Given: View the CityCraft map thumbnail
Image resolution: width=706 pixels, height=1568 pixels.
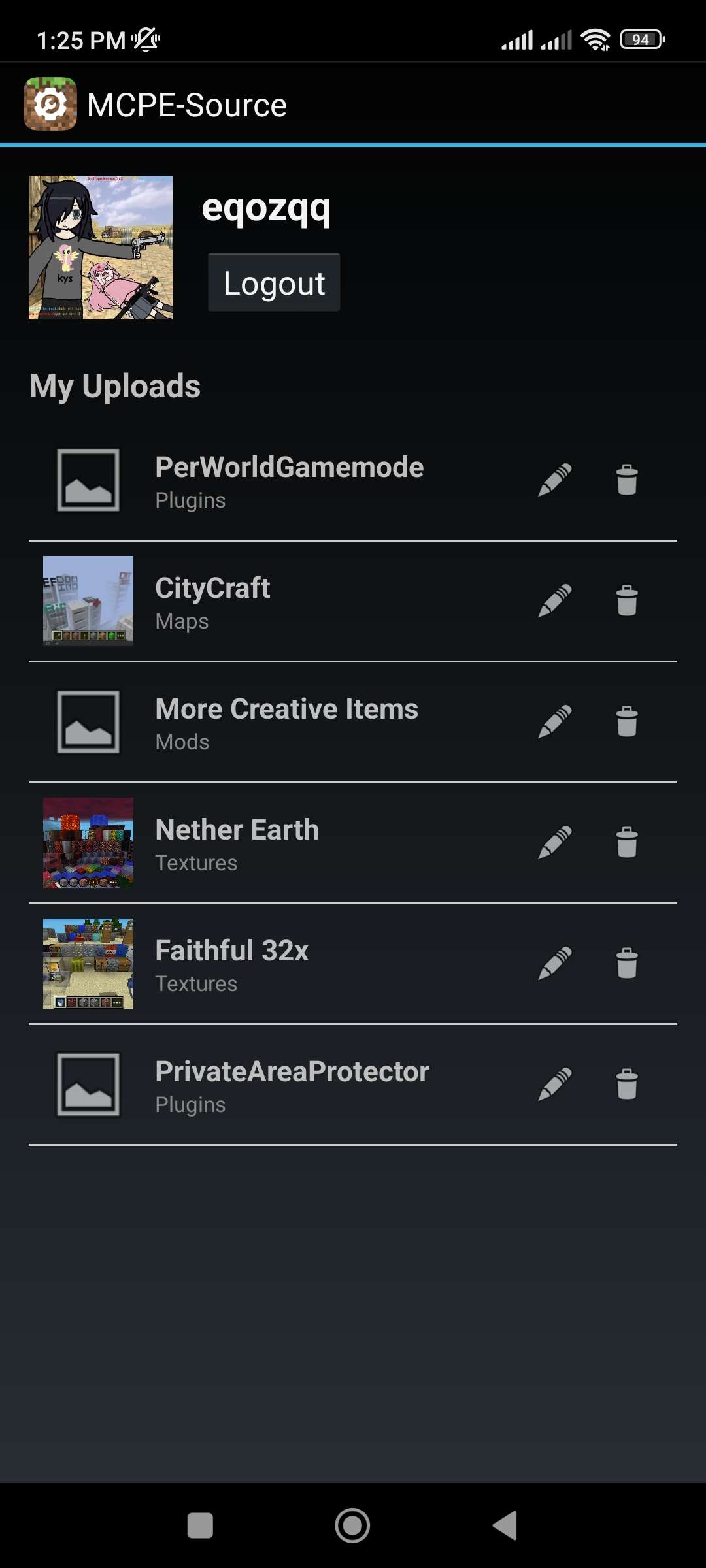Looking at the screenshot, I should click(x=87, y=600).
